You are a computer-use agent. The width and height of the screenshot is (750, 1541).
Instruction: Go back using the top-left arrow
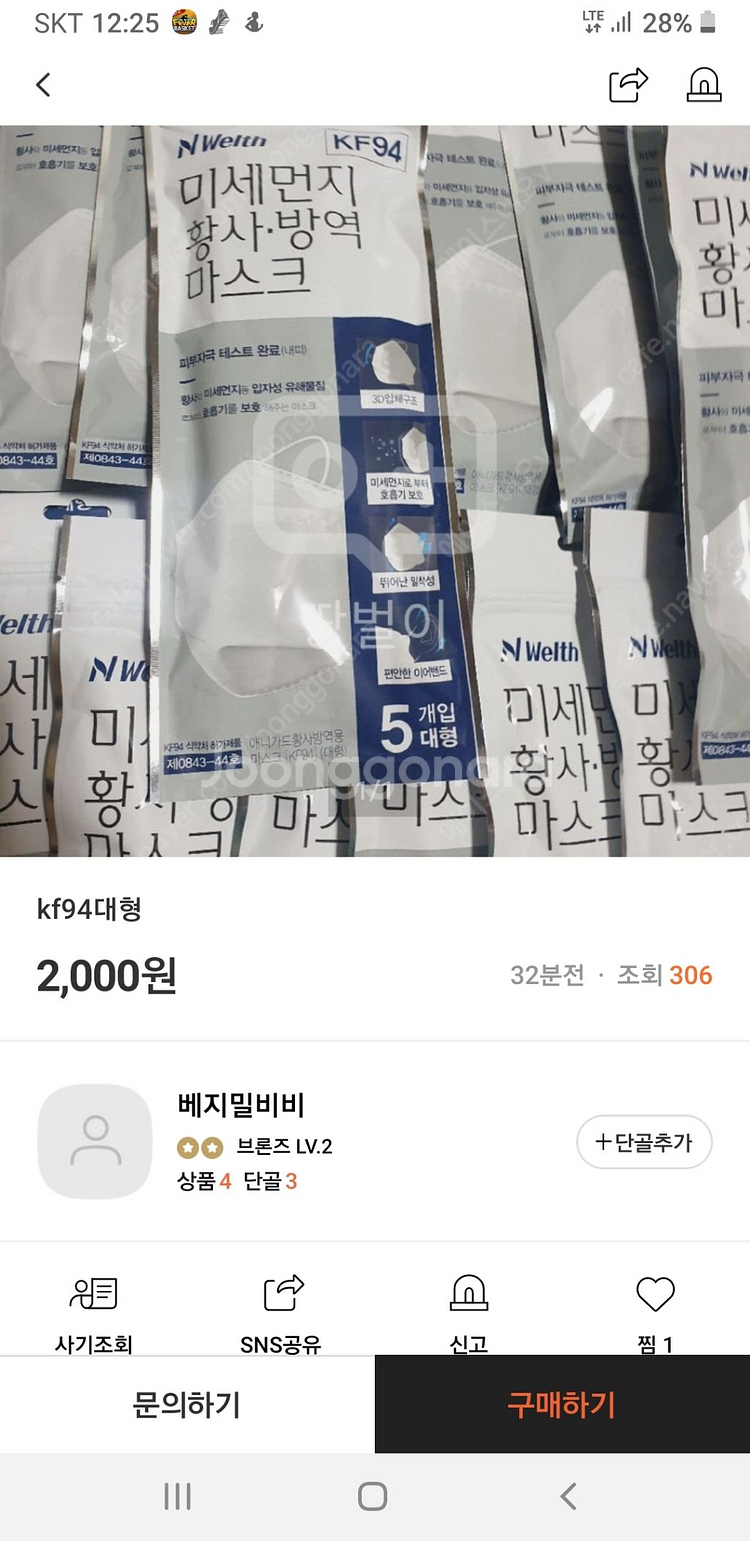pyautogui.click(x=43, y=85)
